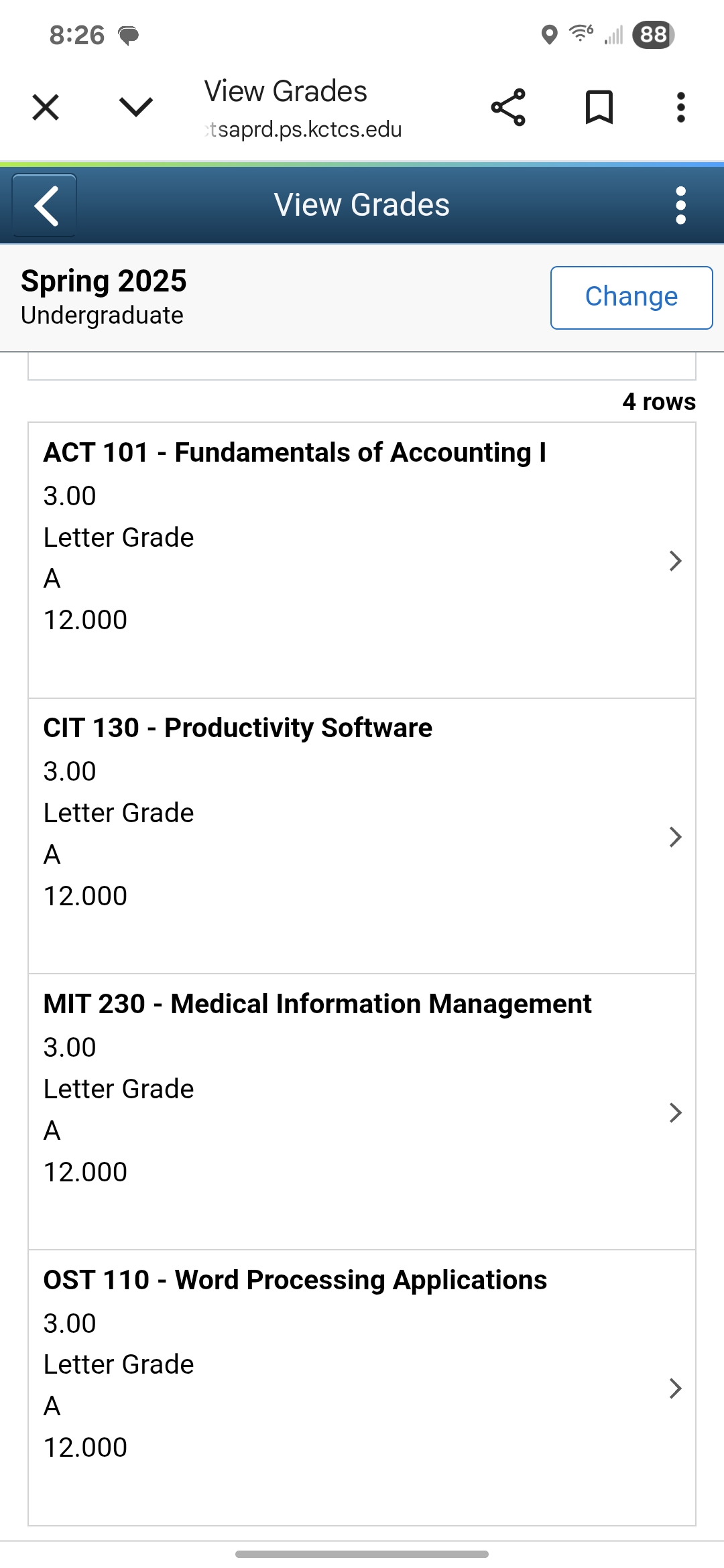Open ACT 101 Fundamentals of Accounting I
This screenshot has width=724, height=1568.
[x=362, y=560]
